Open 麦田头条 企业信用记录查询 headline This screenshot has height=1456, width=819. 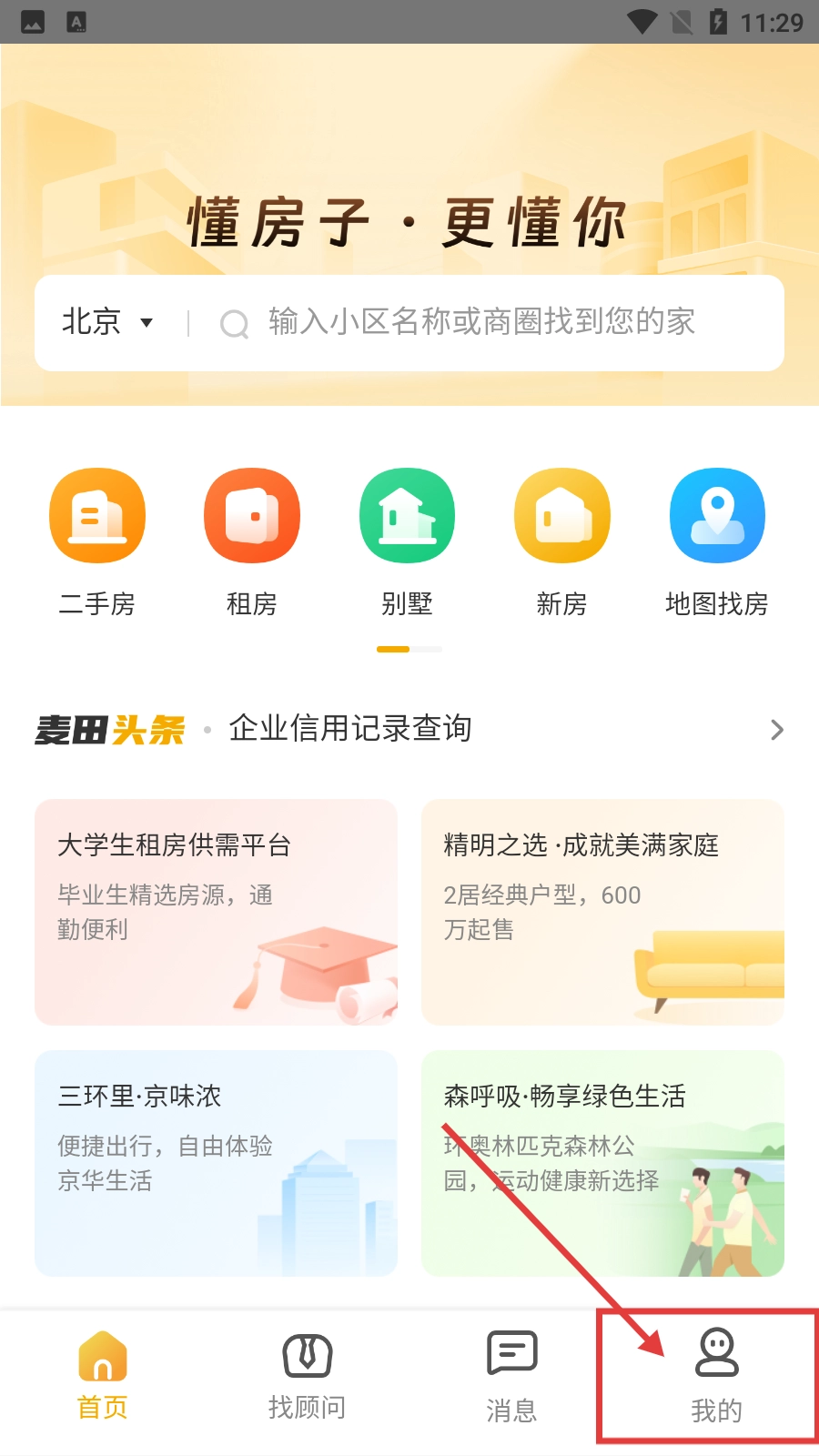[409, 729]
